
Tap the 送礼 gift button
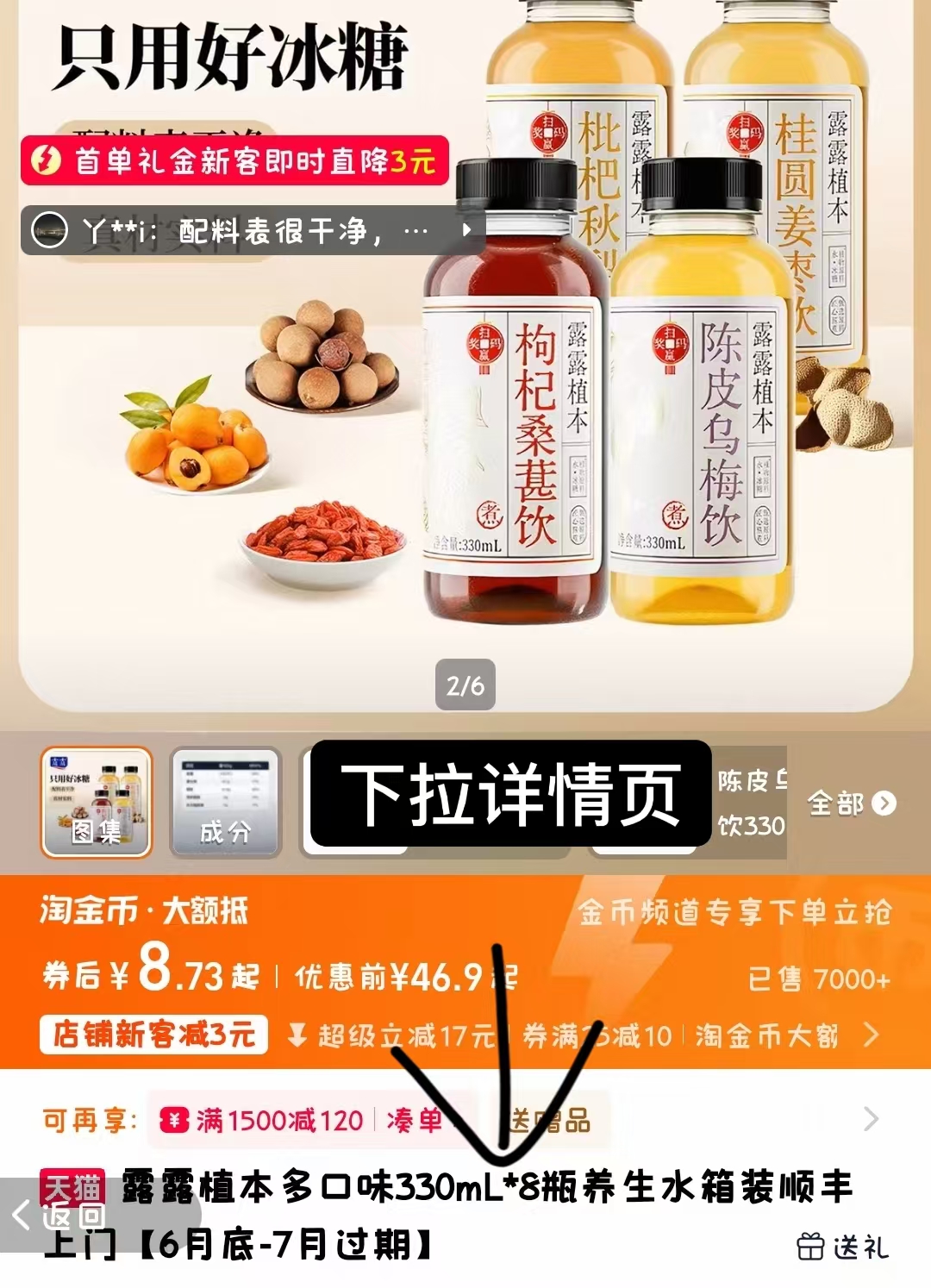pos(842,1247)
